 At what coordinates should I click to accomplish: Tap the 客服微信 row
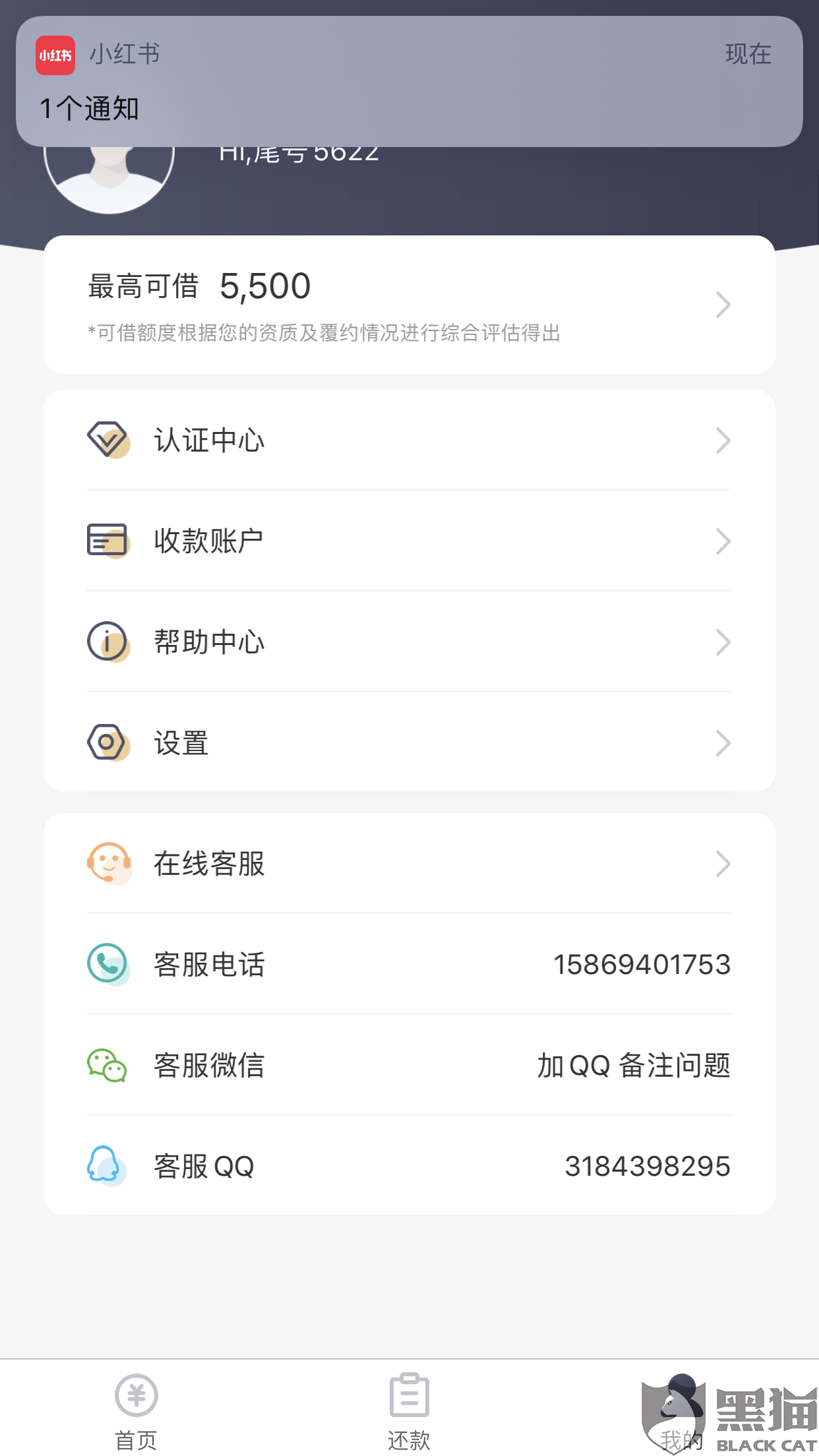[x=409, y=1066]
